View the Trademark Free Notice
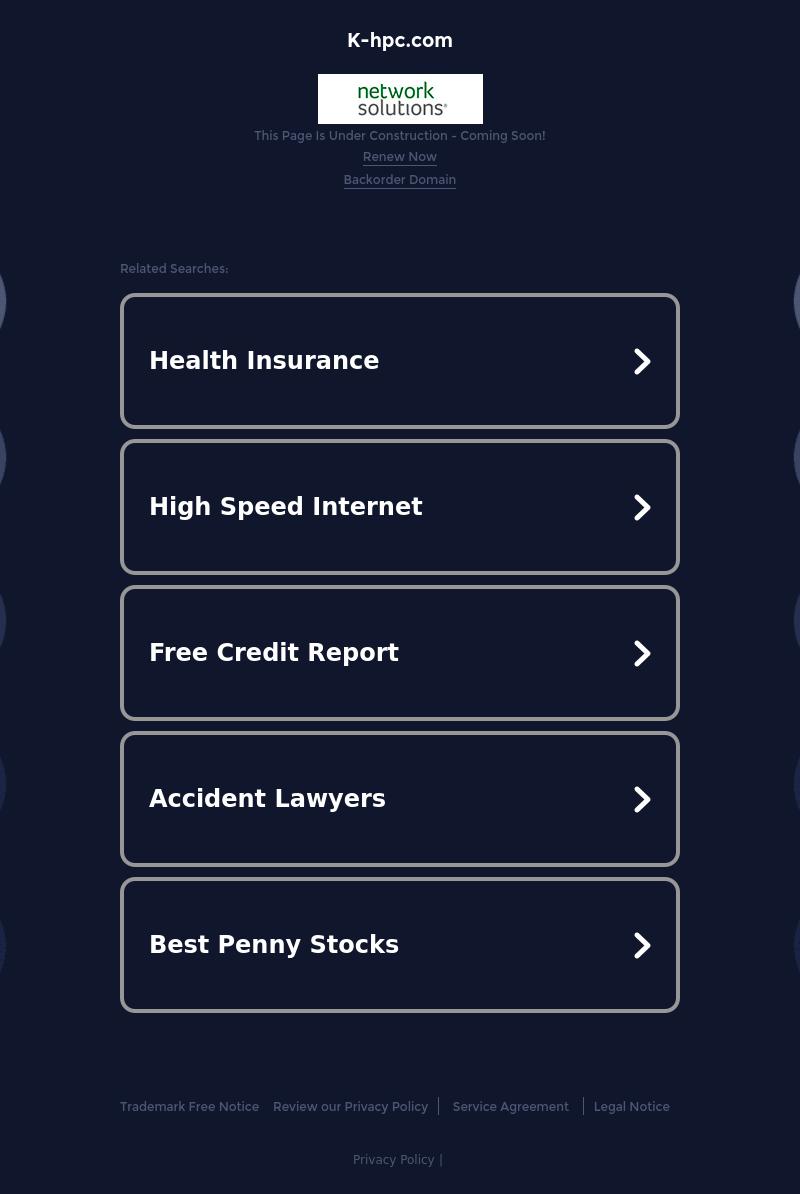Screen dimensions: 800x1194 click(x=189, y=1107)
